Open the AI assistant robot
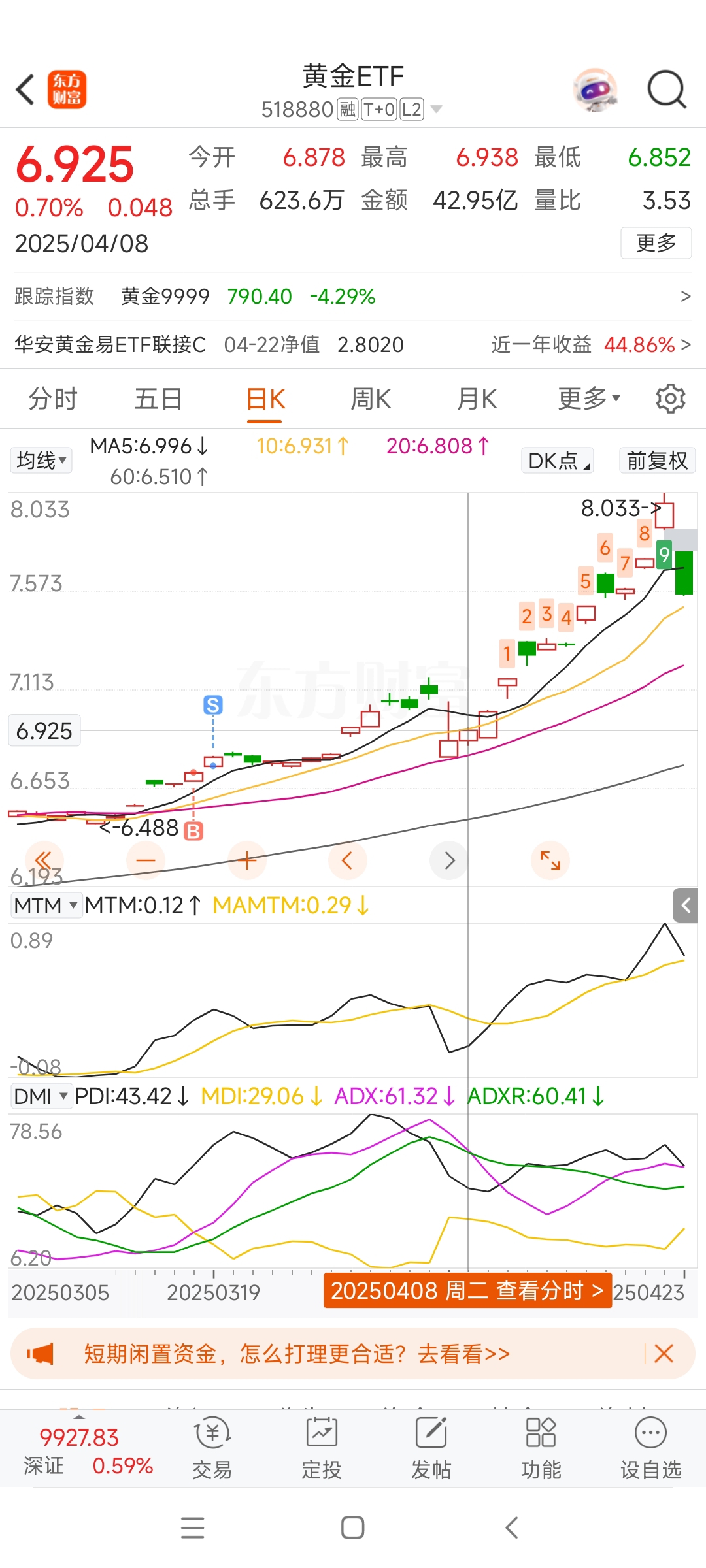 [x=596, y=89]
